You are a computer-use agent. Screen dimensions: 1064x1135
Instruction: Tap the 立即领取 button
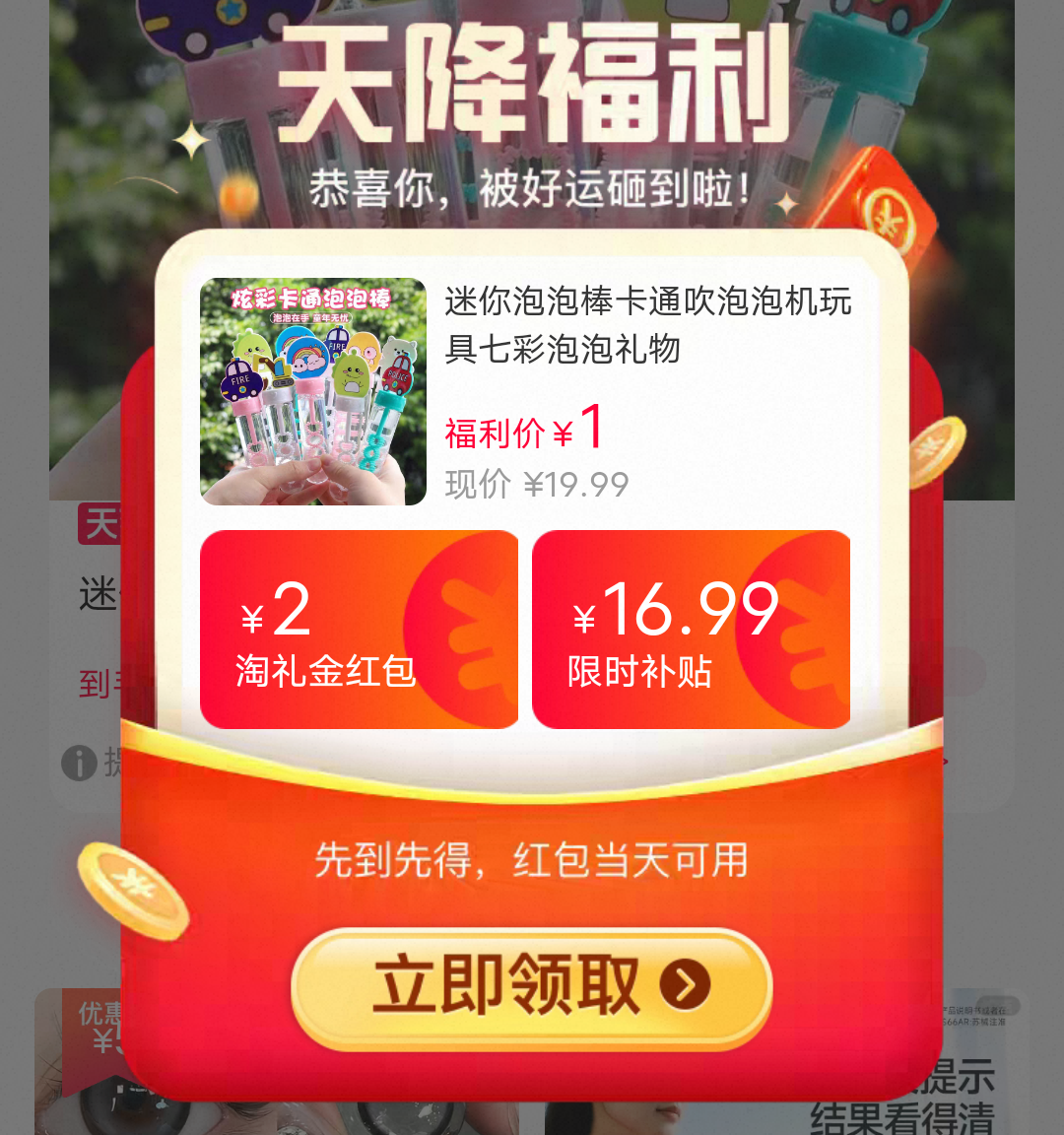click(531, 988)
